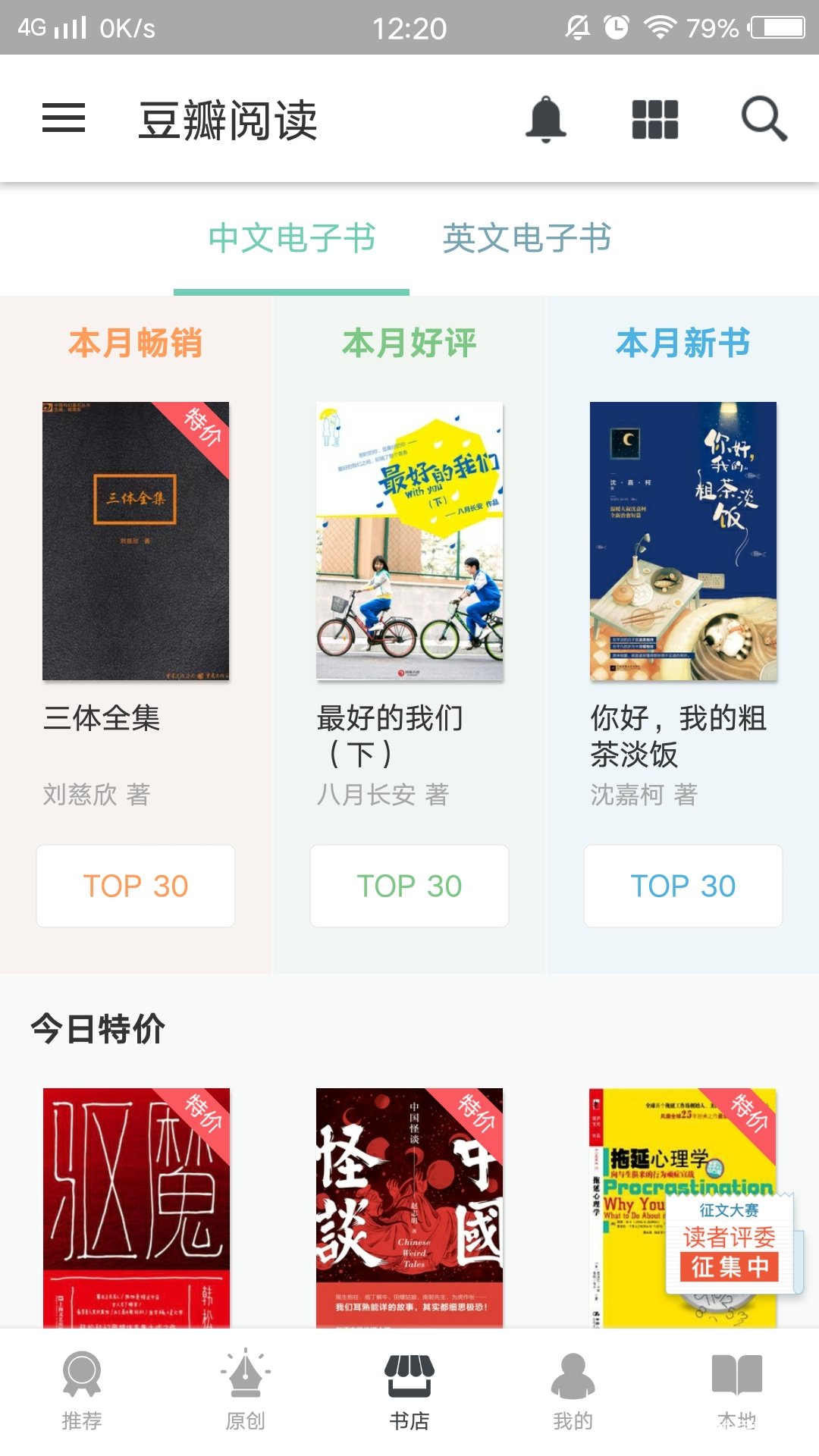Open the 三体全集 book cover
819x1456 pixels.
136,540
